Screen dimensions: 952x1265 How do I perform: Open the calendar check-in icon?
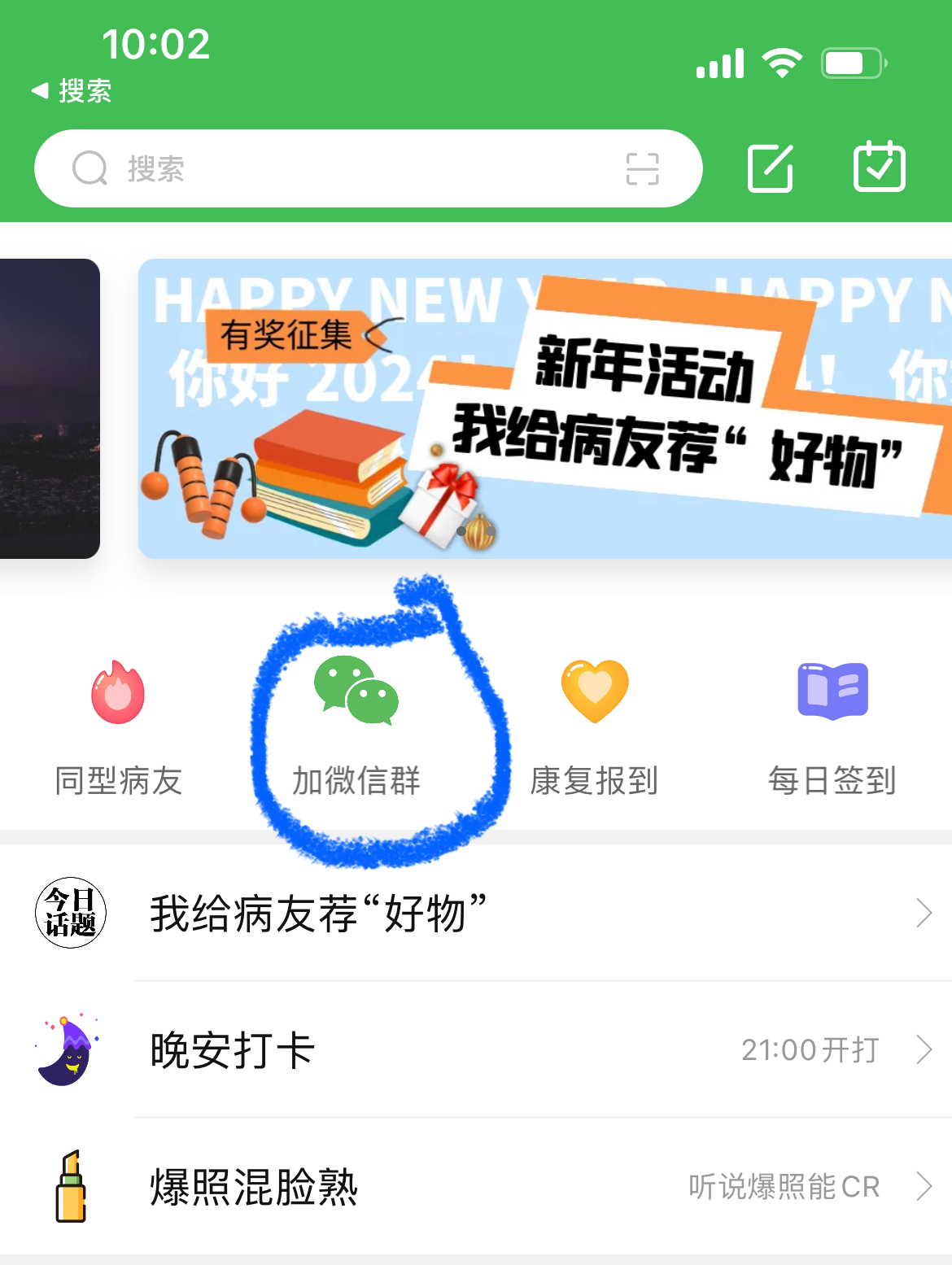(x=879, y=168)
